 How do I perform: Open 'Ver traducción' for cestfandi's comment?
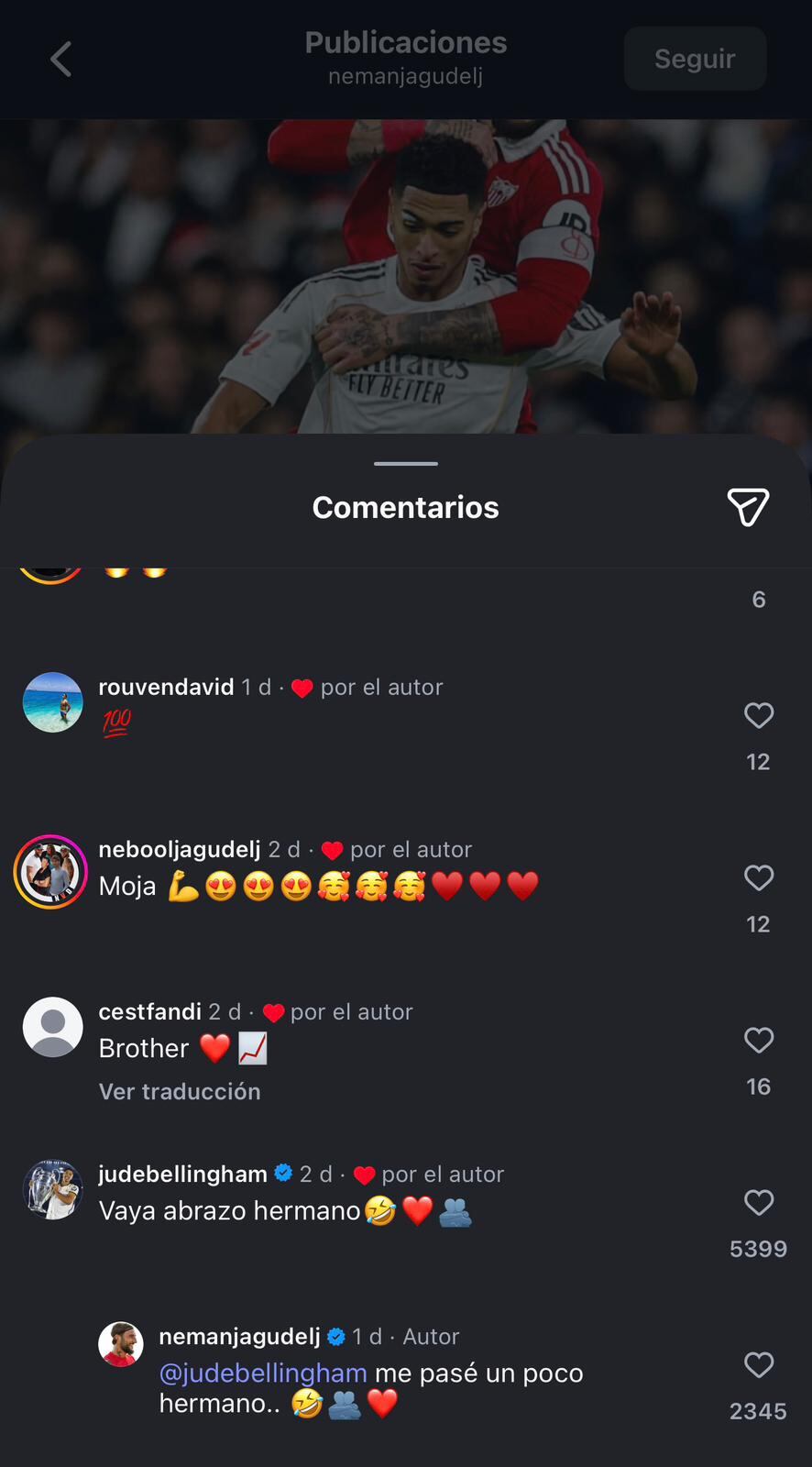[180, 1091]
